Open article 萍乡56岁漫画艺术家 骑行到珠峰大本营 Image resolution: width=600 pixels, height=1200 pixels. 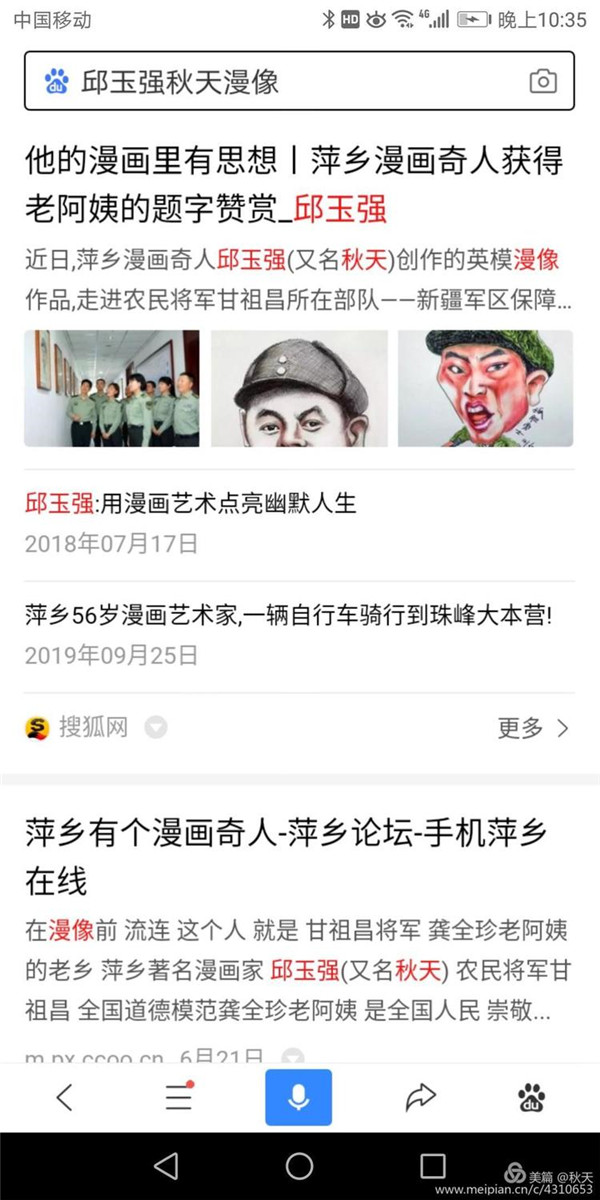289,614
